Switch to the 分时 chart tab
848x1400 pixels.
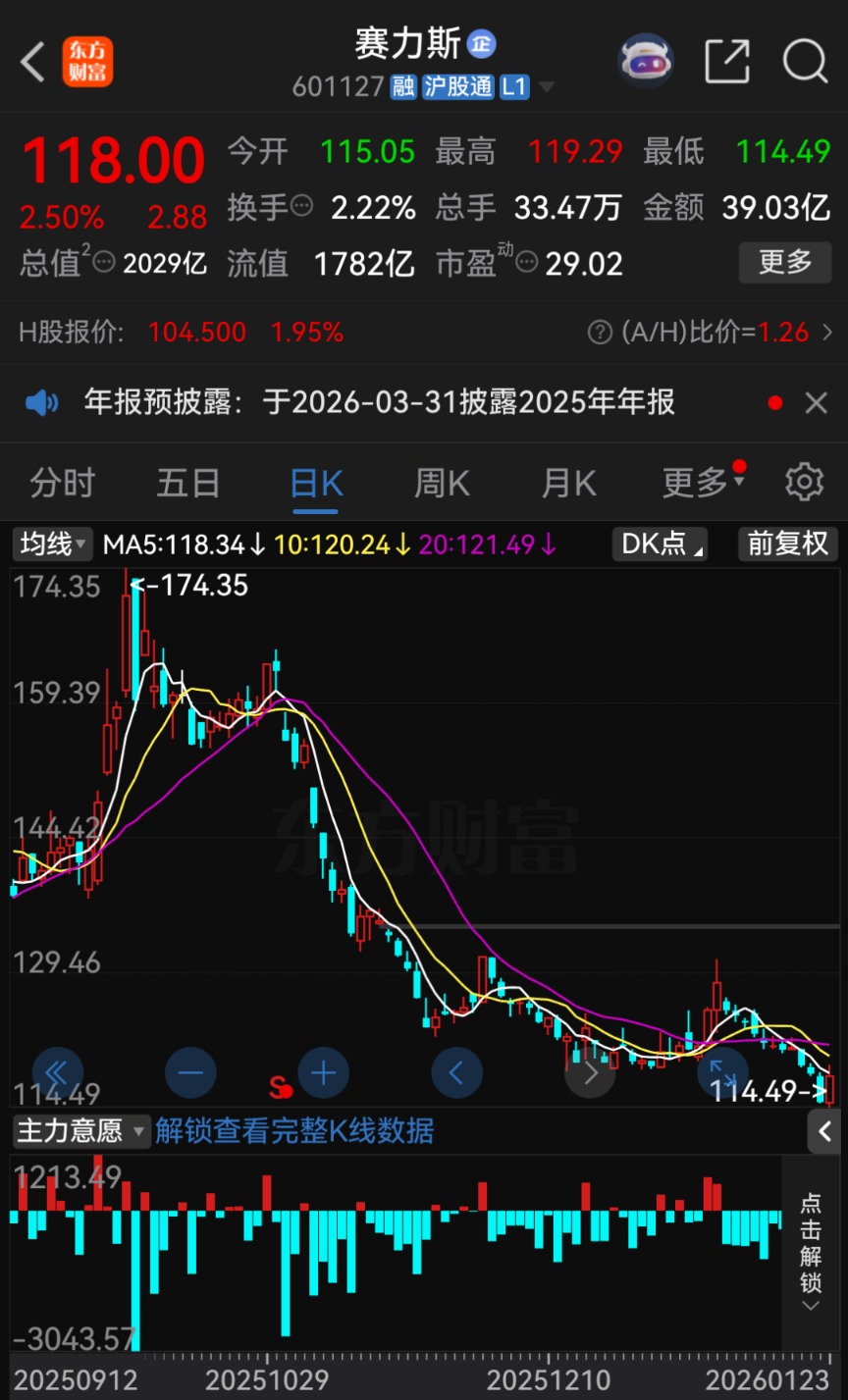coord(62,483)
